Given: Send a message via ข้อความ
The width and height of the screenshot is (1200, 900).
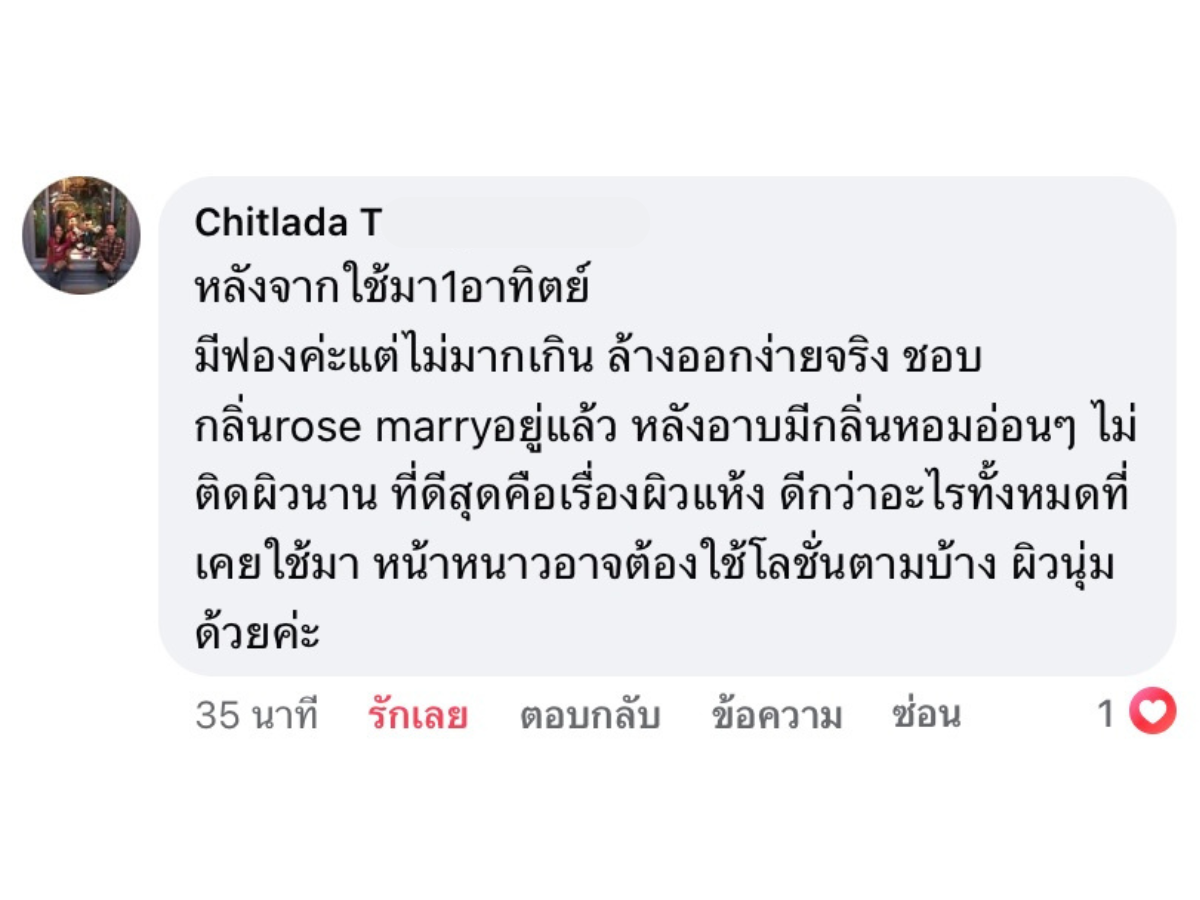Looking at the screenshot, I should pos(776,715).
